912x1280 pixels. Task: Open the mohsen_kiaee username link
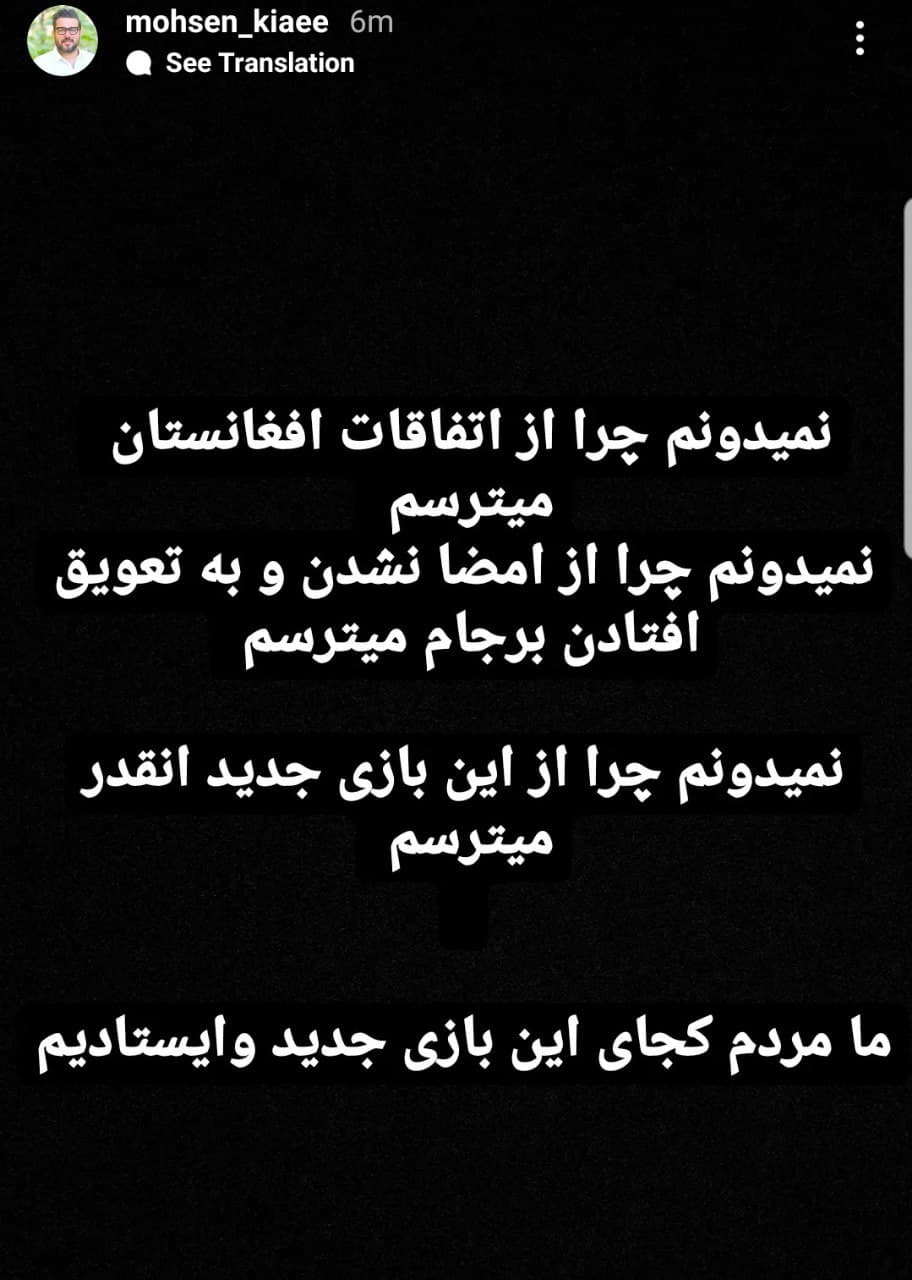point(227,23)
